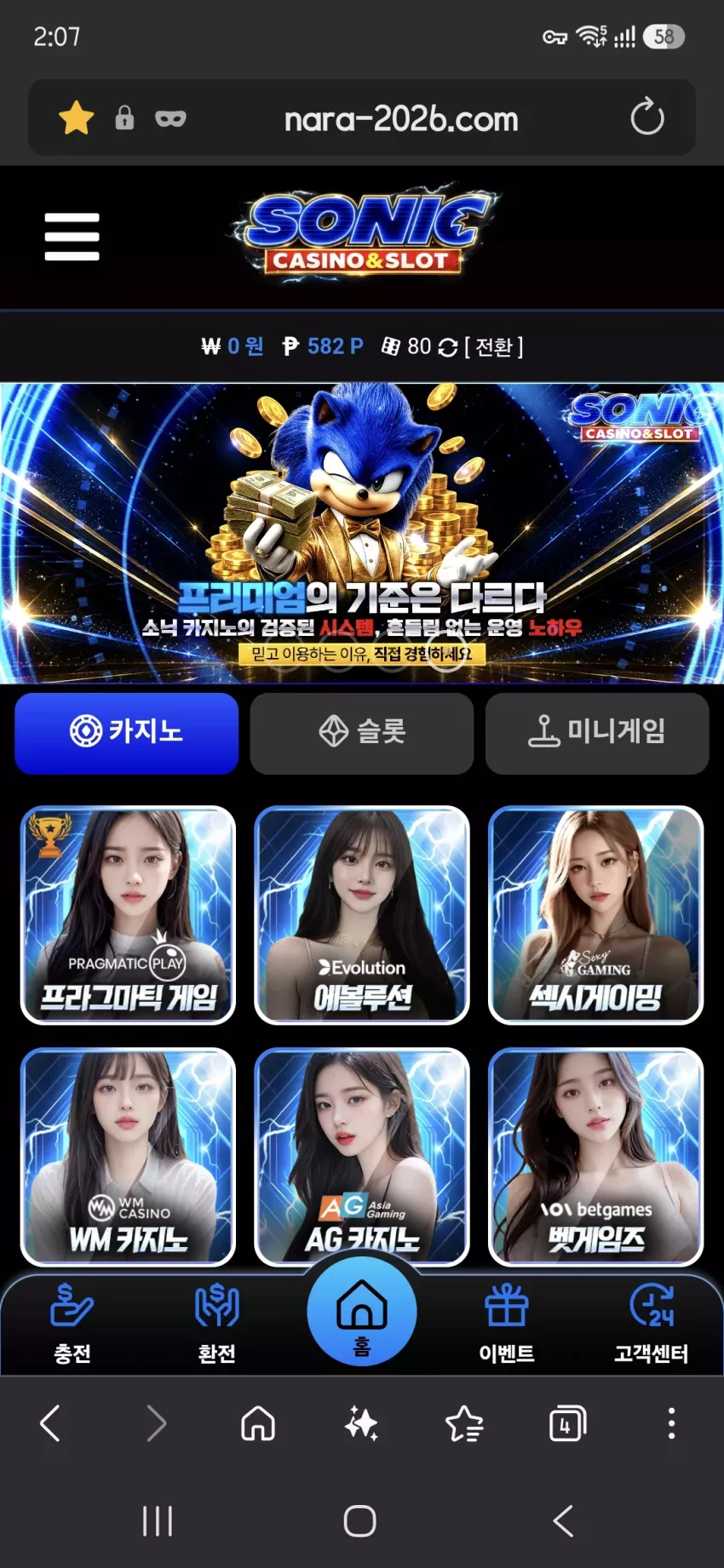
Task: Open the WM 카지노 card
Action: [128, 1157]
